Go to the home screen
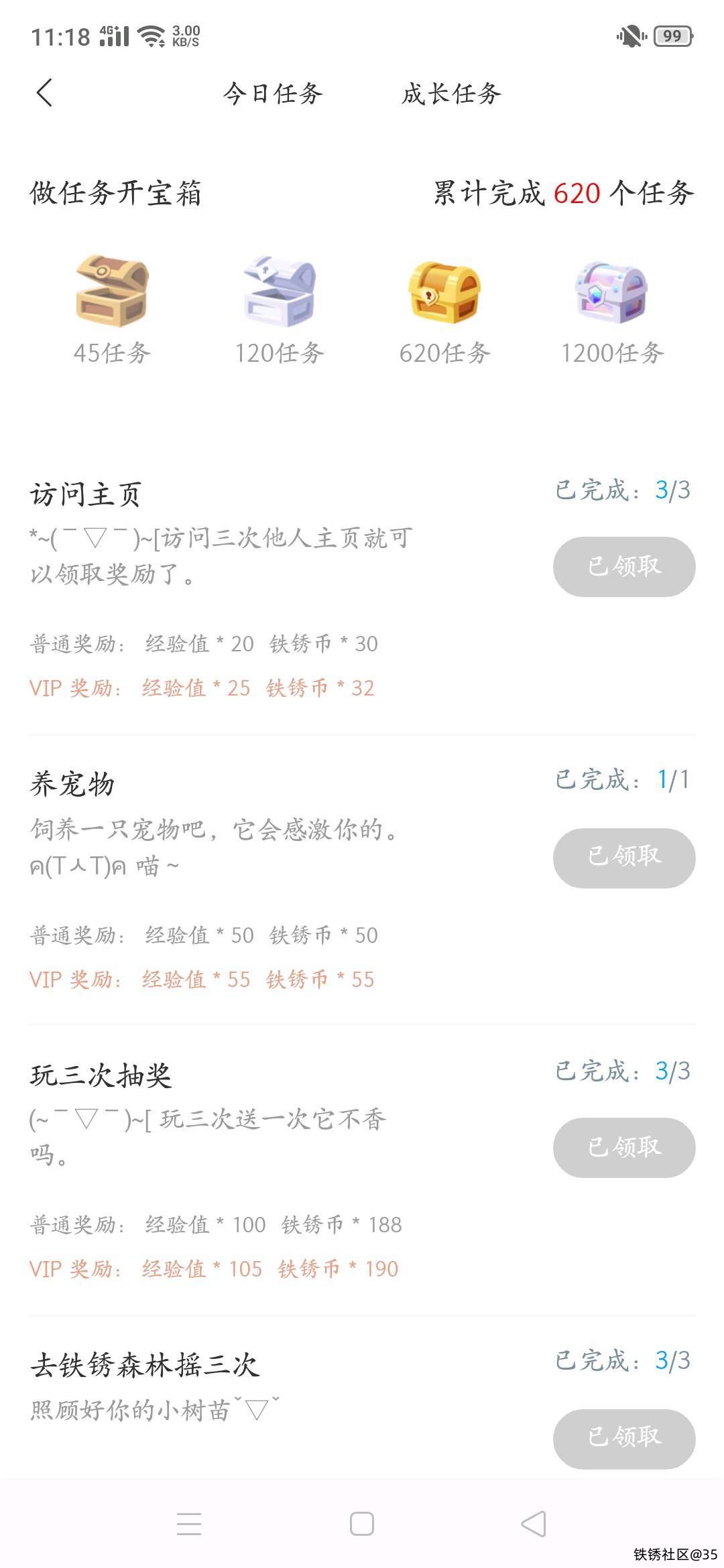 tap(362, 1524)
